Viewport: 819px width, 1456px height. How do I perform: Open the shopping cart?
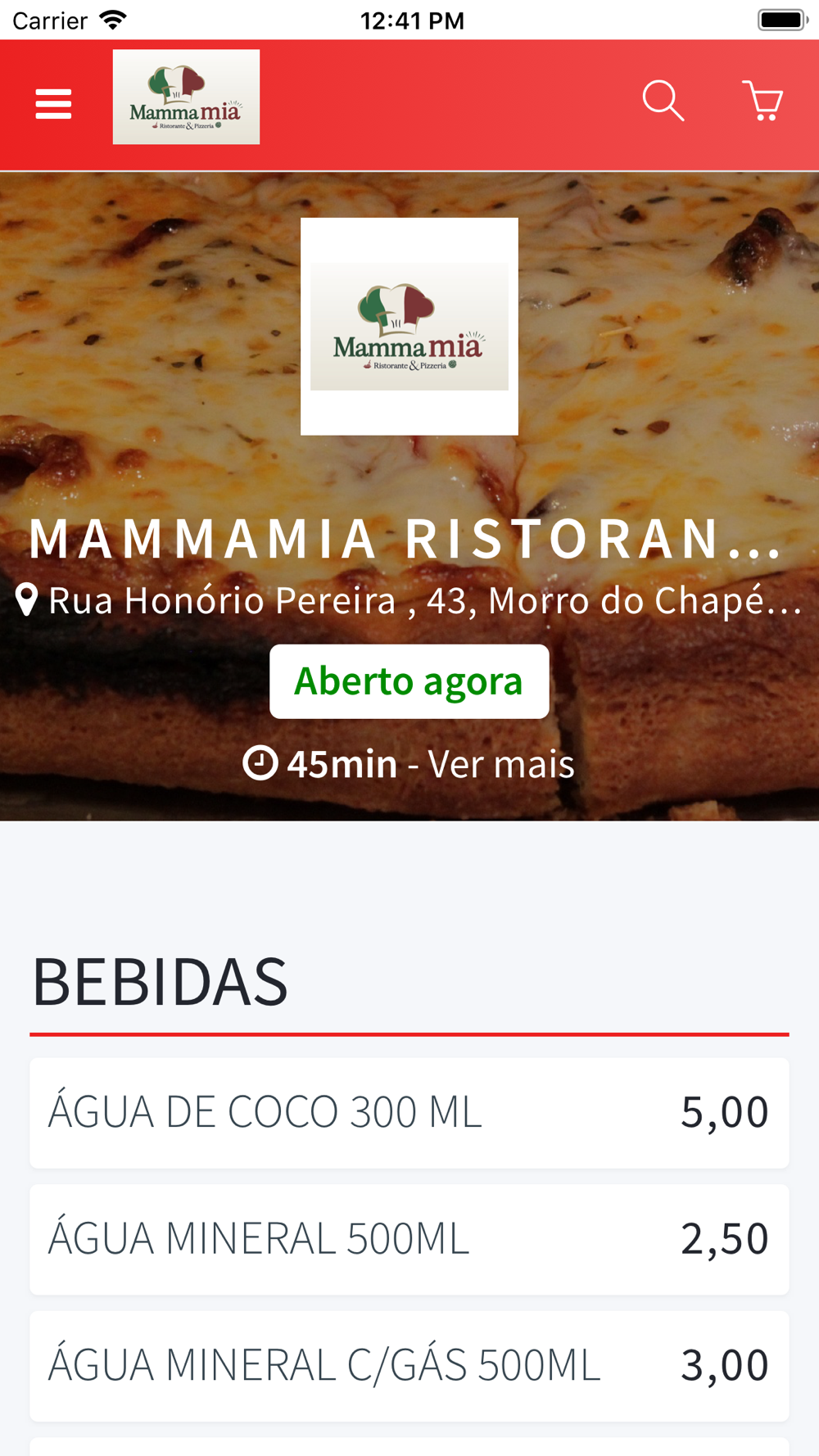pyautogui.click(x=762, y=101)
